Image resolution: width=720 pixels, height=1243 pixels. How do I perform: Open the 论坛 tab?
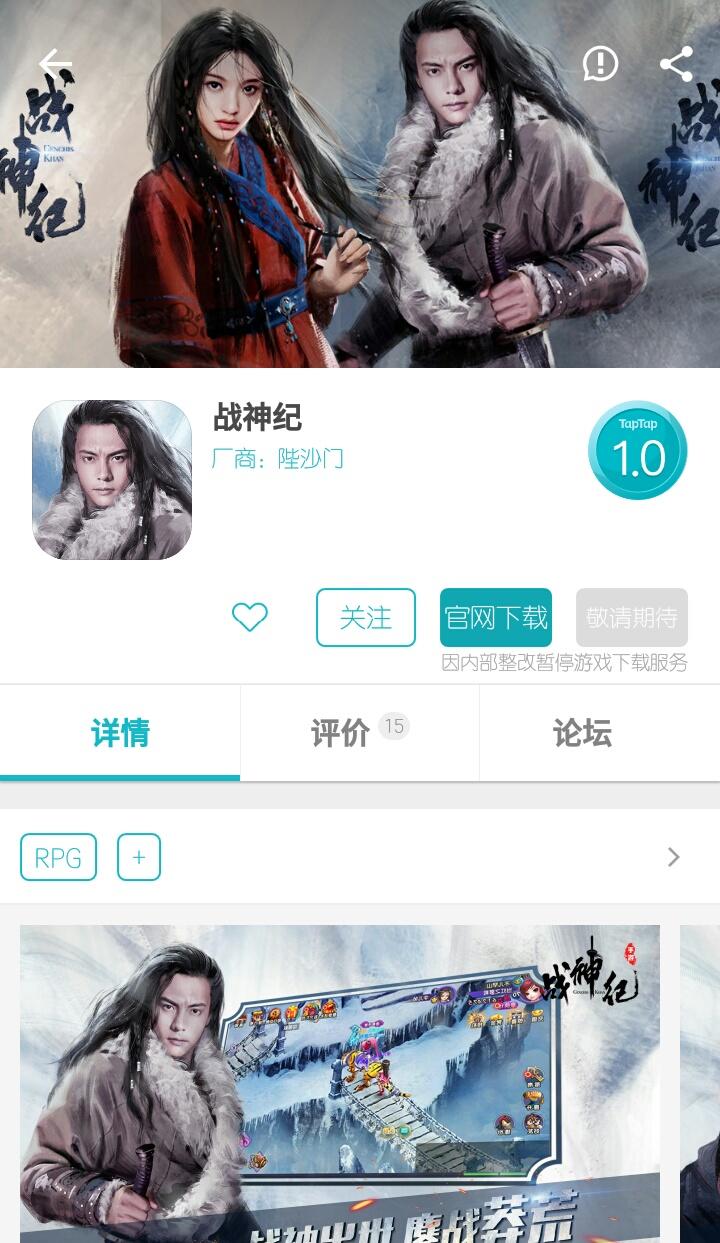581,733
